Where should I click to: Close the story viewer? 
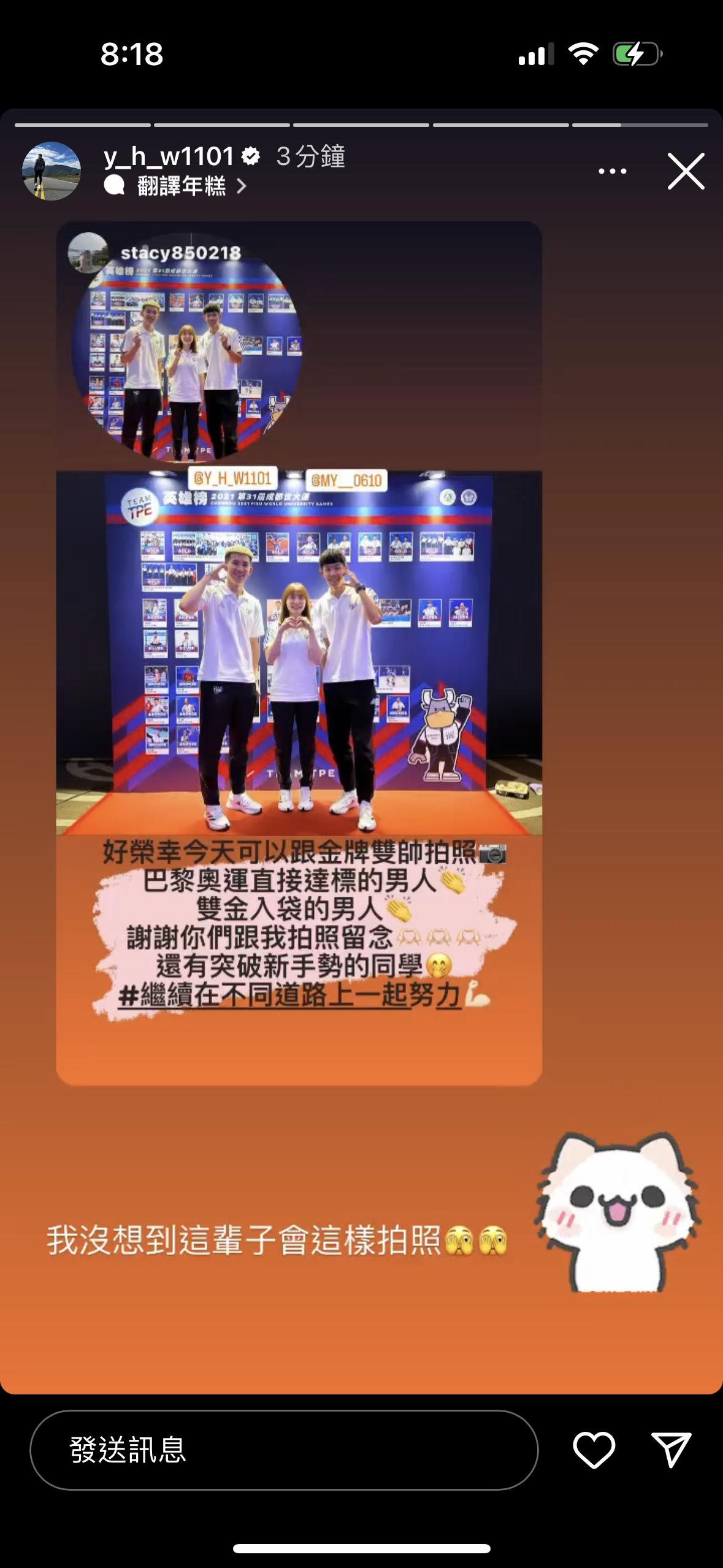coord(686,171)
